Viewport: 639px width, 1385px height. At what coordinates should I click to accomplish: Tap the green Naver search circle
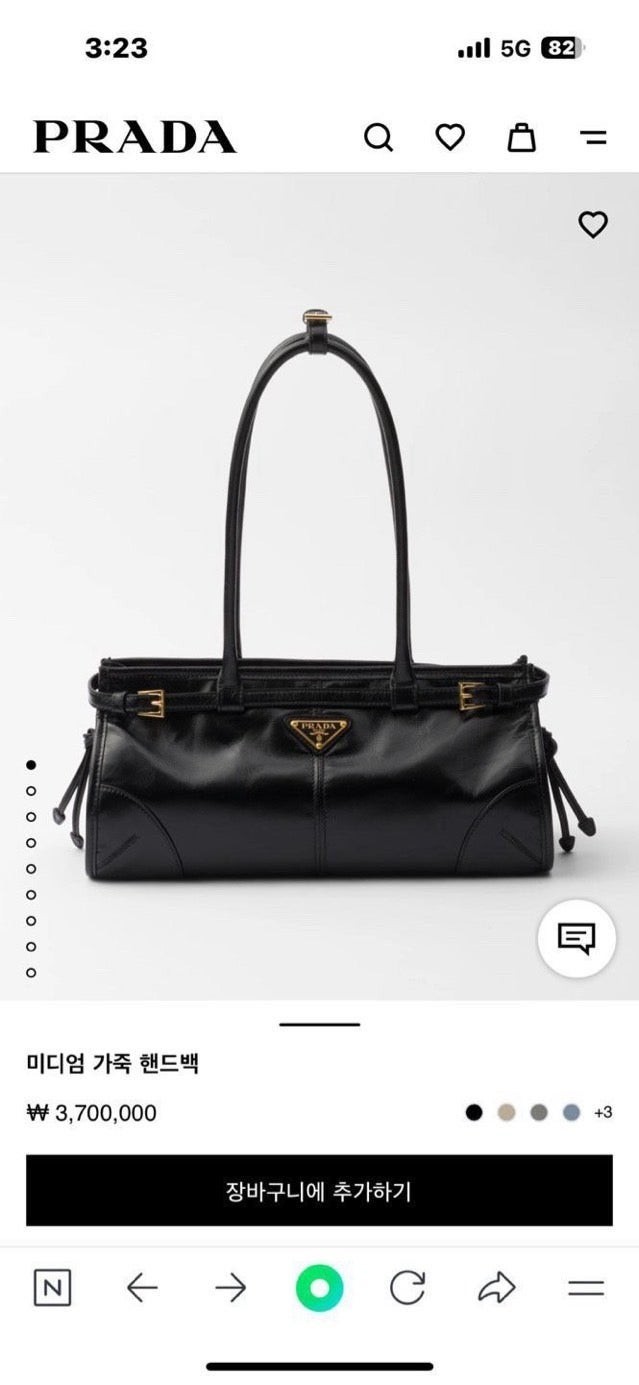tap(319, 1288)
